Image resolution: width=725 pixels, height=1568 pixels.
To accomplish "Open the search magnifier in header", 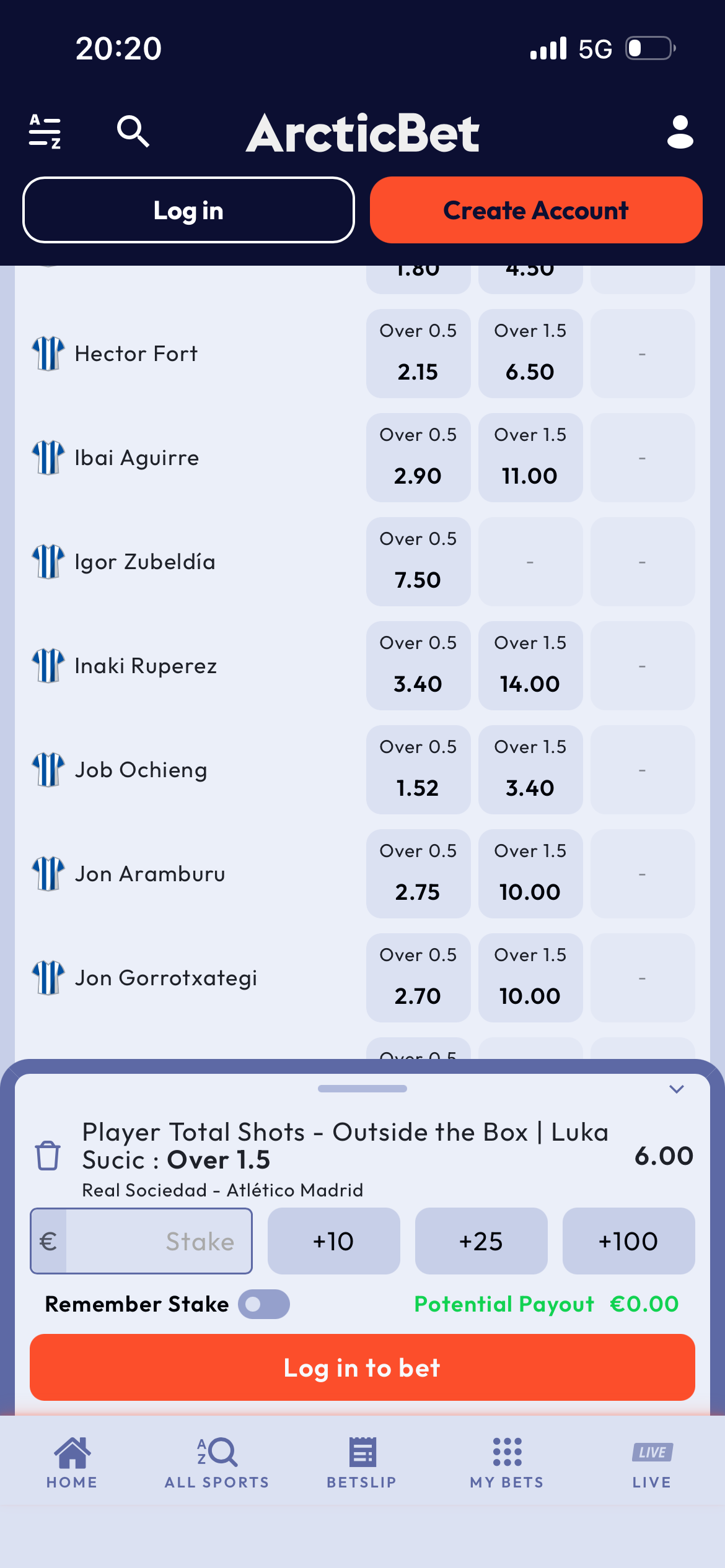I will point(133,131).
